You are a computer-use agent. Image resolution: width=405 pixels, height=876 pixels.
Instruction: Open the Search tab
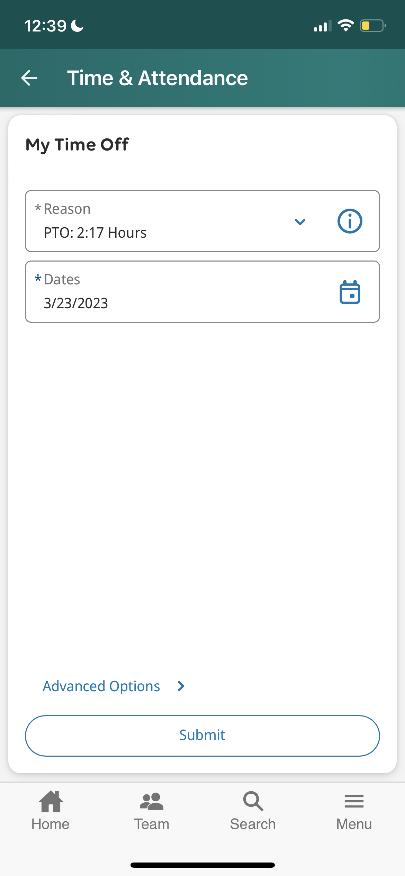(x=252, y=811)
